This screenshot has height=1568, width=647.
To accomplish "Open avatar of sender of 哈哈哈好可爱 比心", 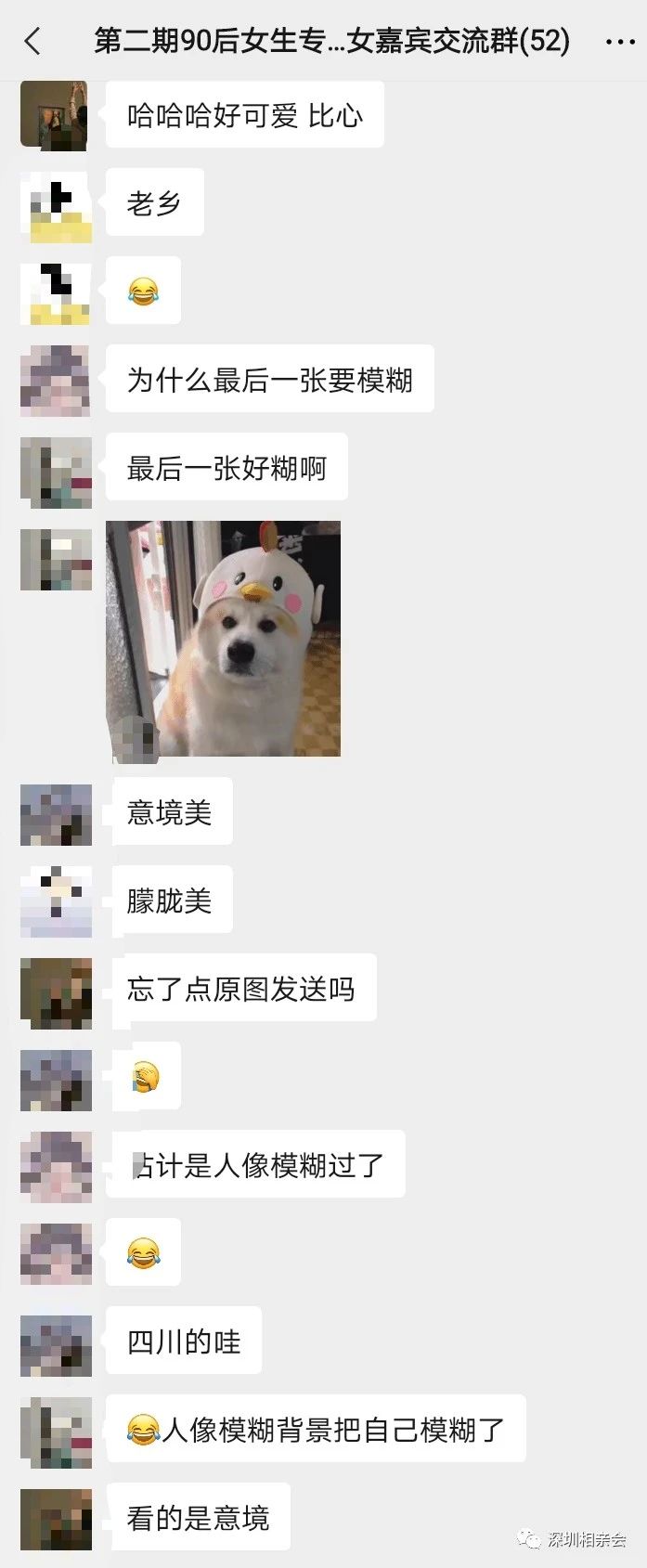I will (55, 115).
